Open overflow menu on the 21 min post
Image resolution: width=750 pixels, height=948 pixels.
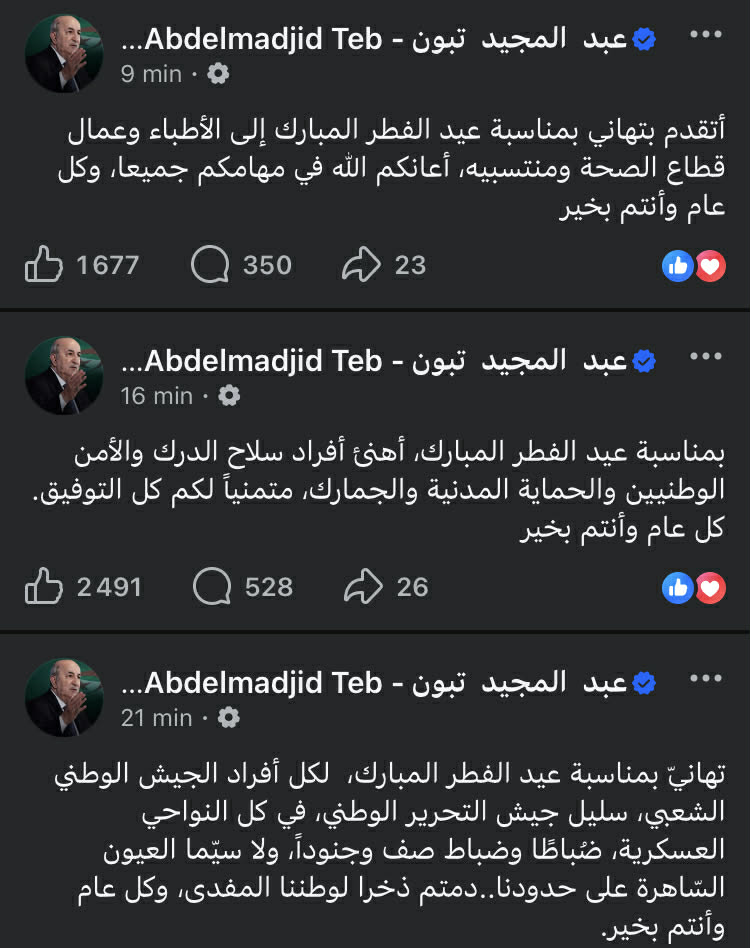(x=705, y=680)
